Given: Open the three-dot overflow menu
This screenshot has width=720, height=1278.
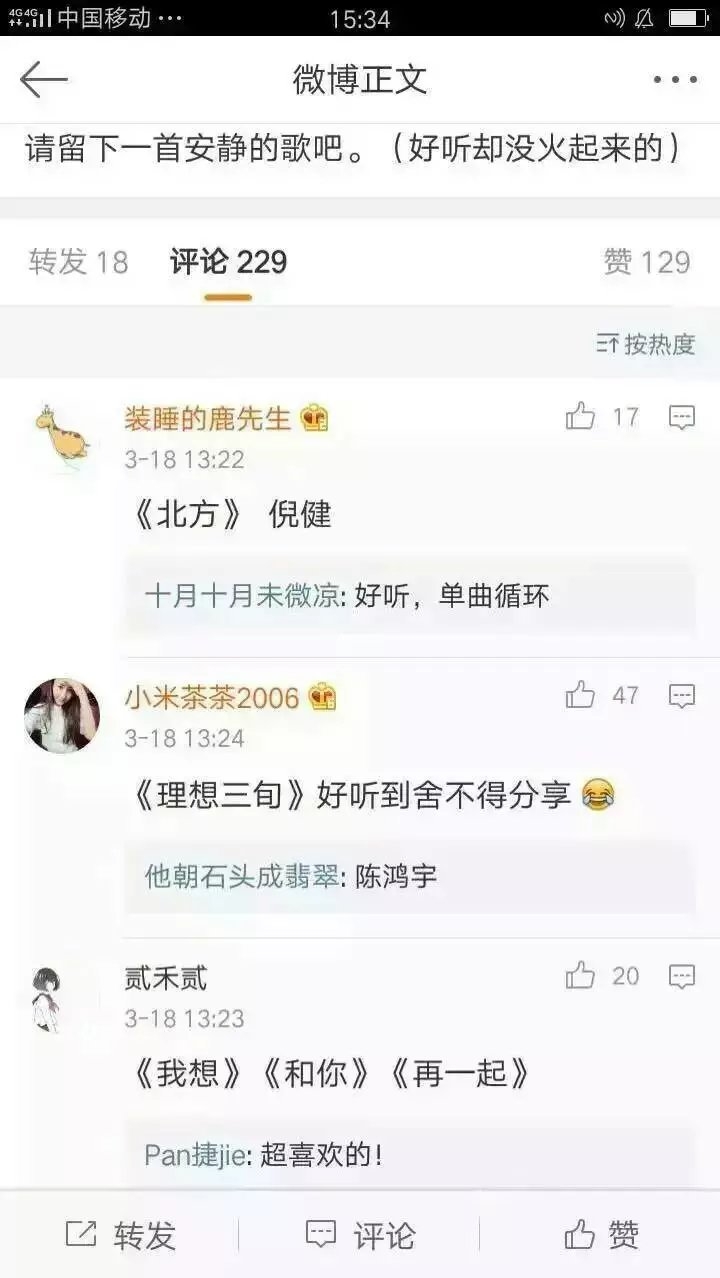Looking at the screenshot, I should click(676, 80).
